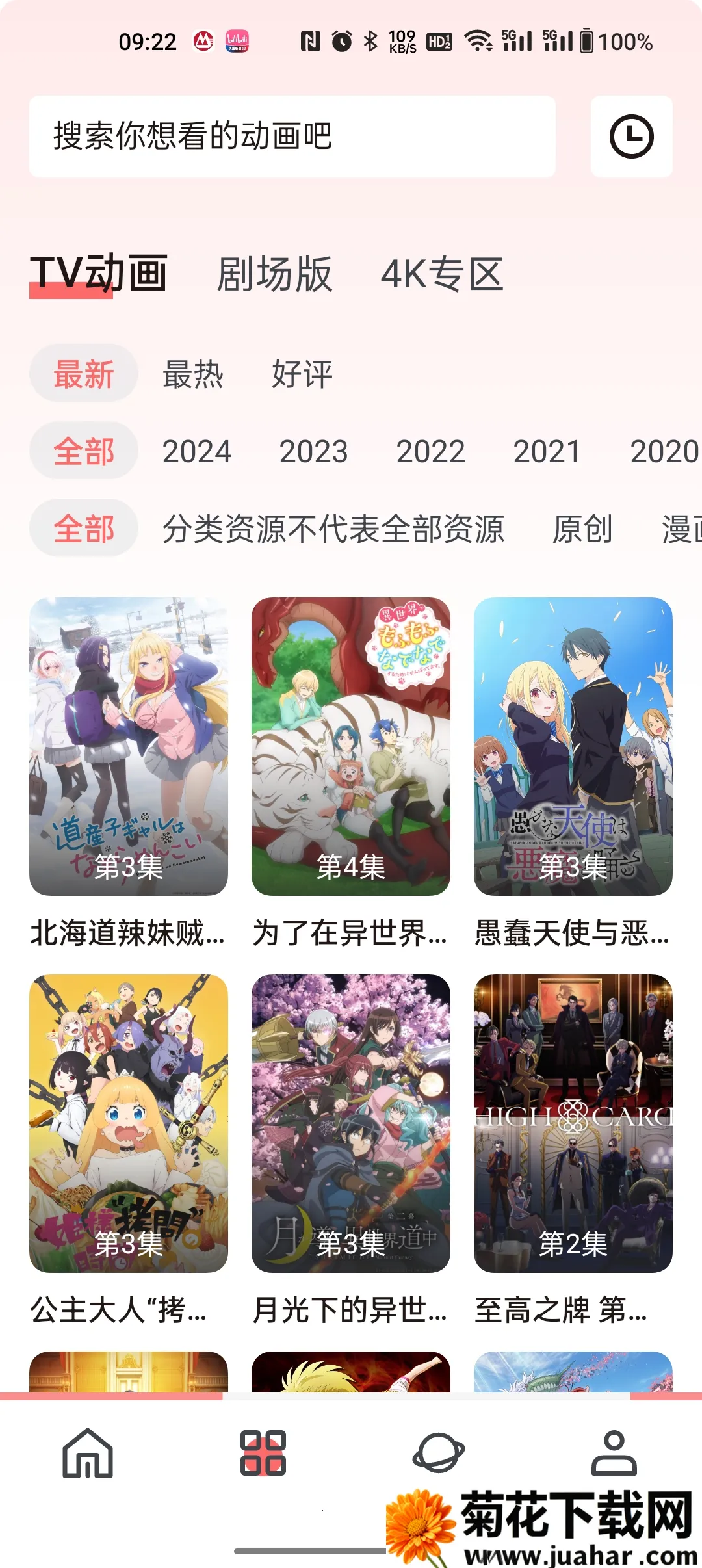
Task: Open 至高之牌 anime card
Action: tap(573, 1123)
